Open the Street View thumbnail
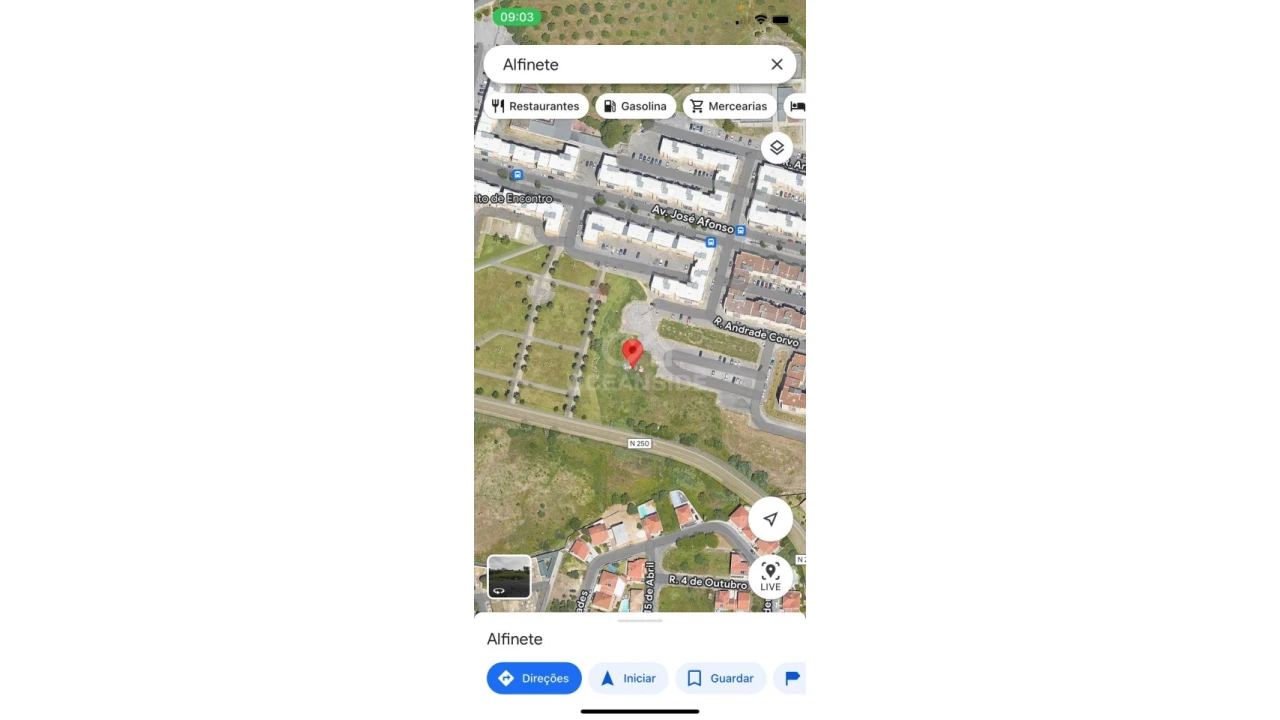 pos(509,576)
